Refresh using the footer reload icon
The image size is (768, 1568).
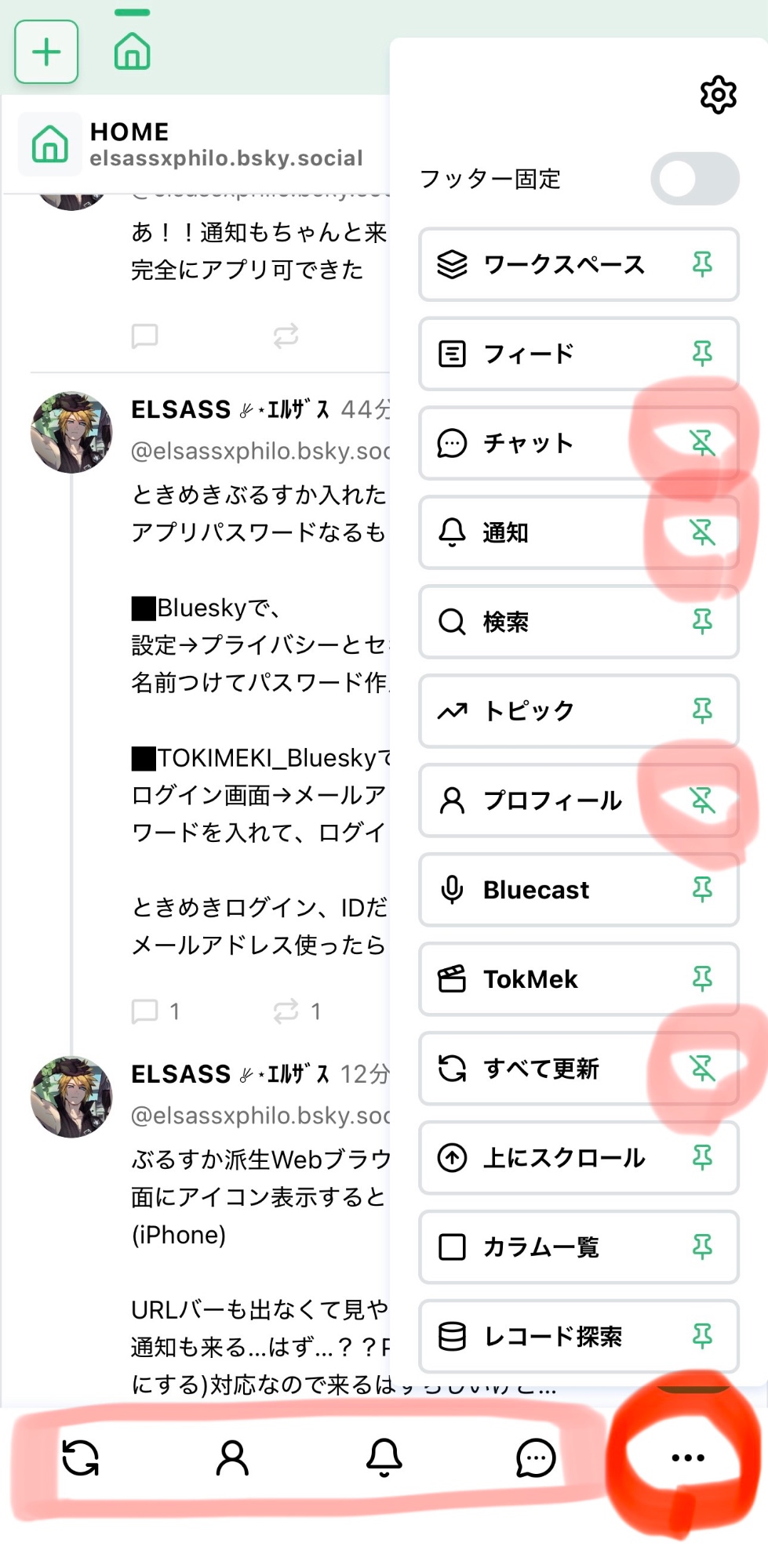(80, 1458)
